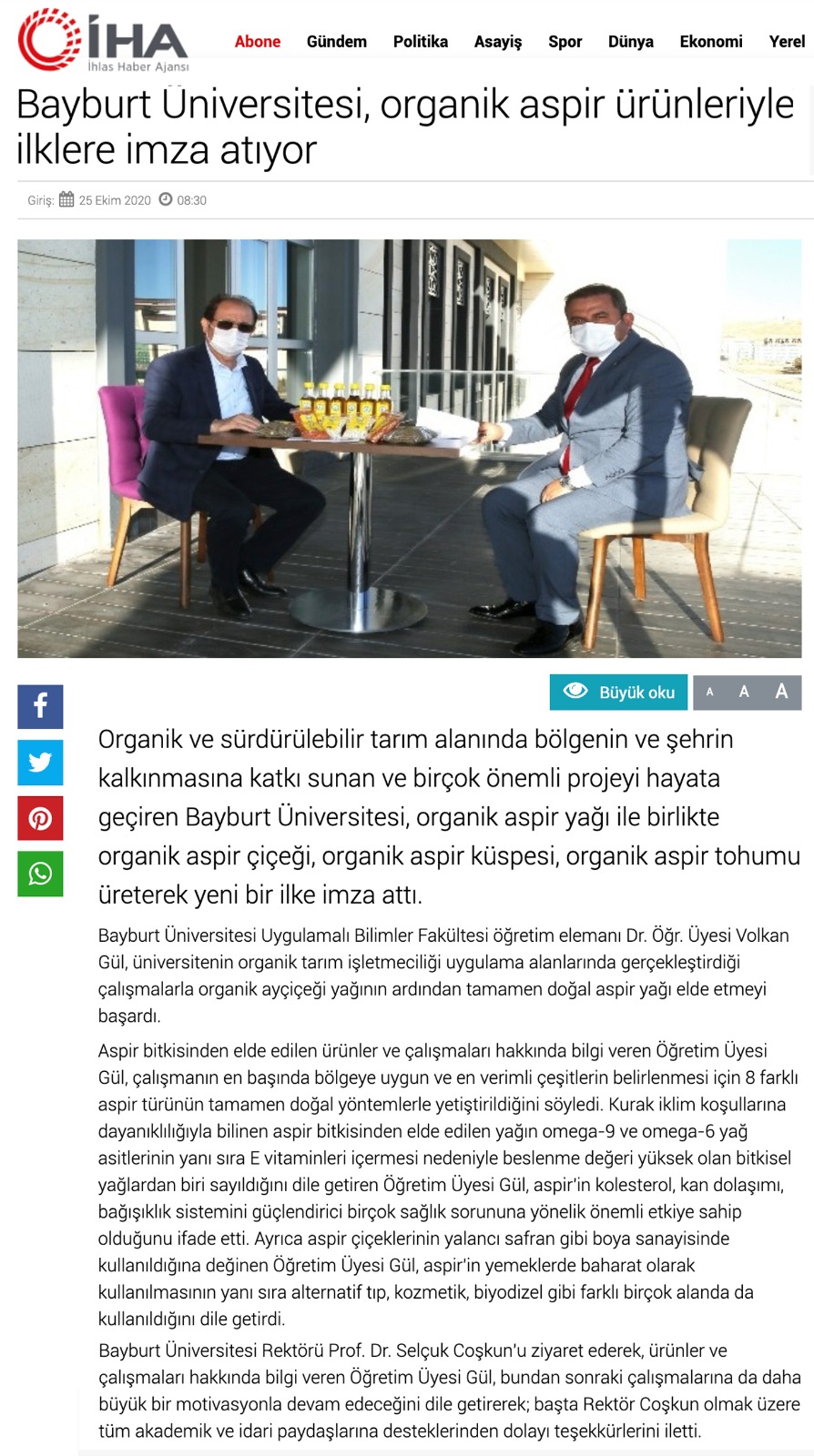This screenshot has width=814, height=1456.
Task: Select the smallest text size A
Action: 710,693
